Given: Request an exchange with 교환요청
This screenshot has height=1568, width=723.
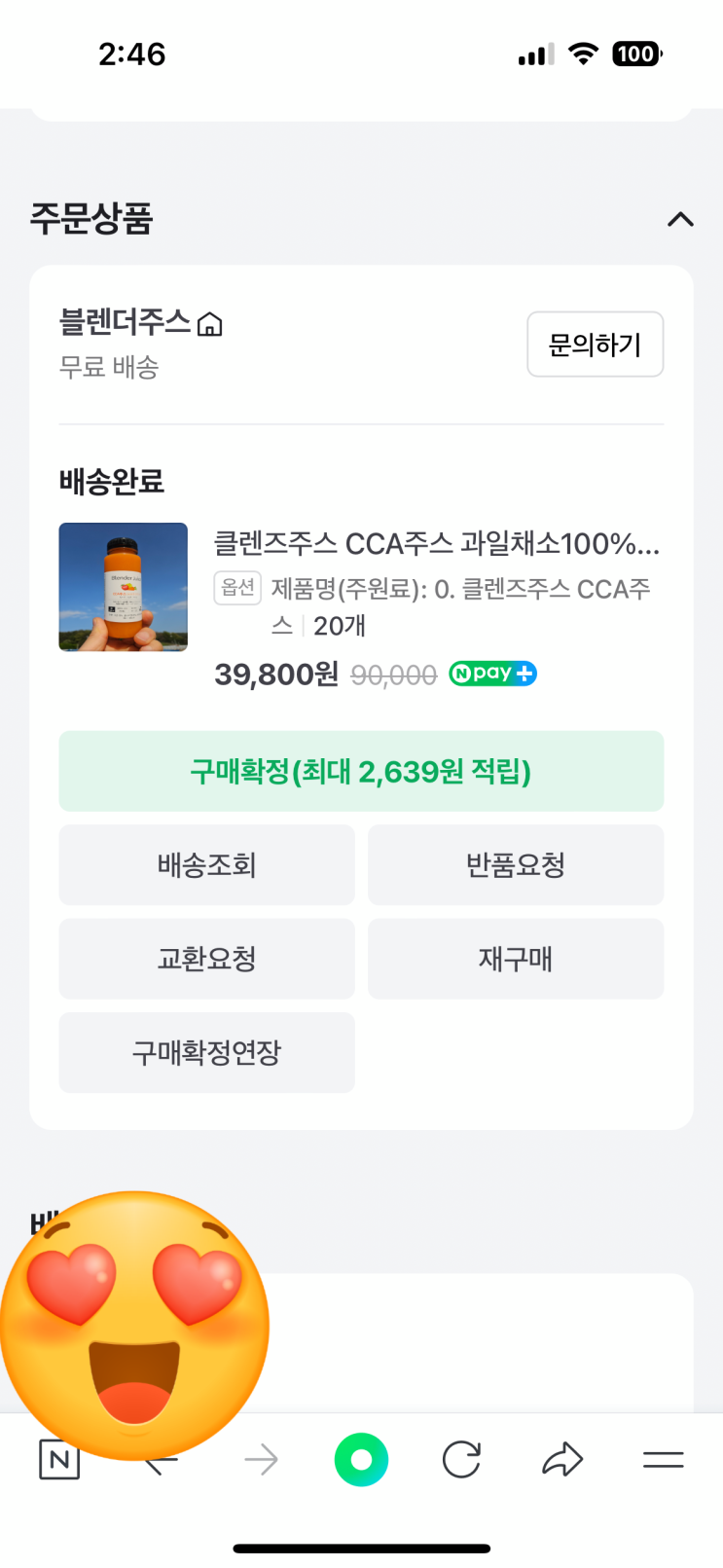Looking at the screenshot, I should pyautogui.click(x=206, y=958).
